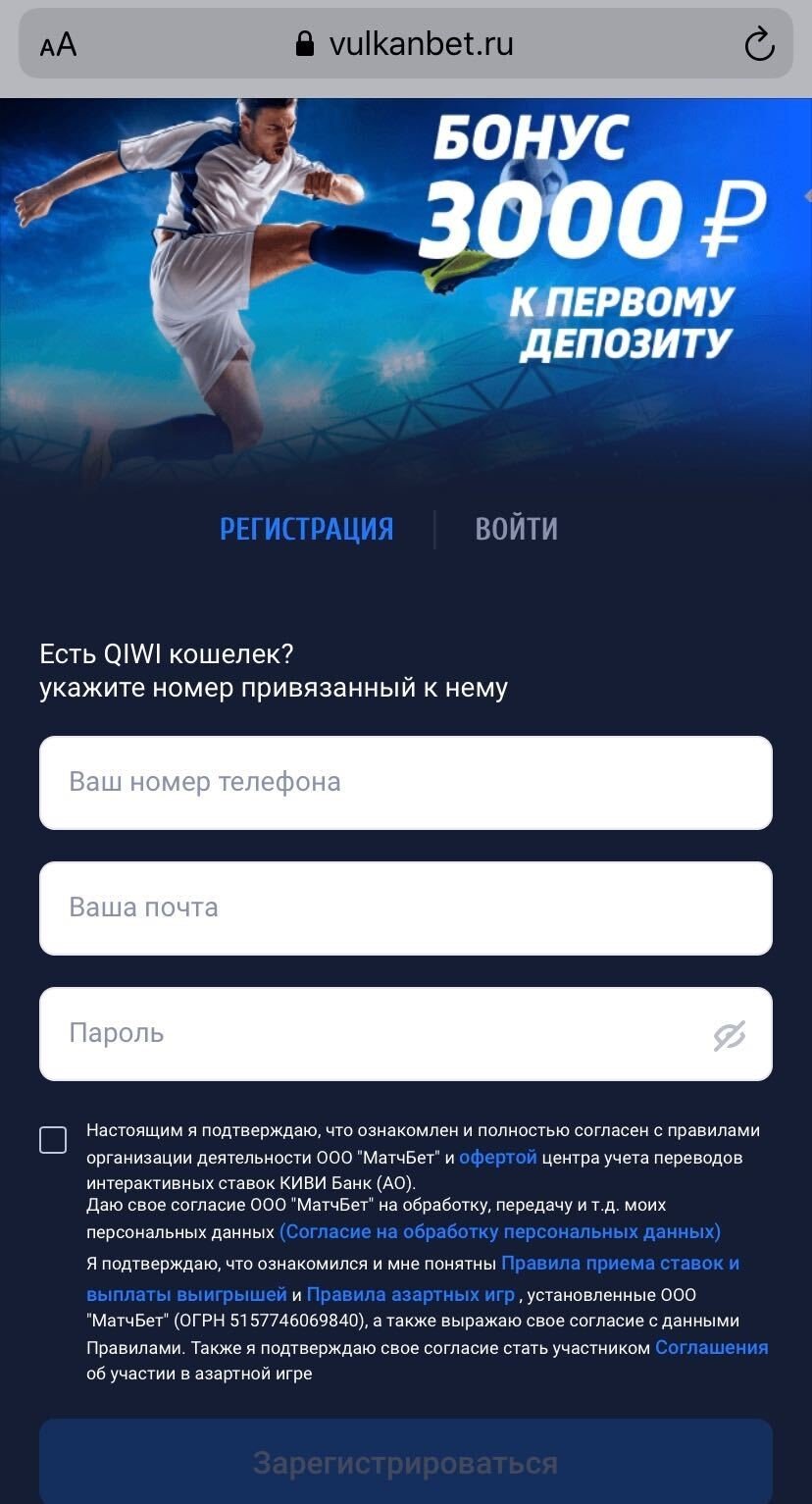The width and height of the screenshot is (812, 1504).
Task: Reload the vulkanbet.ru page
Action: 759,44
